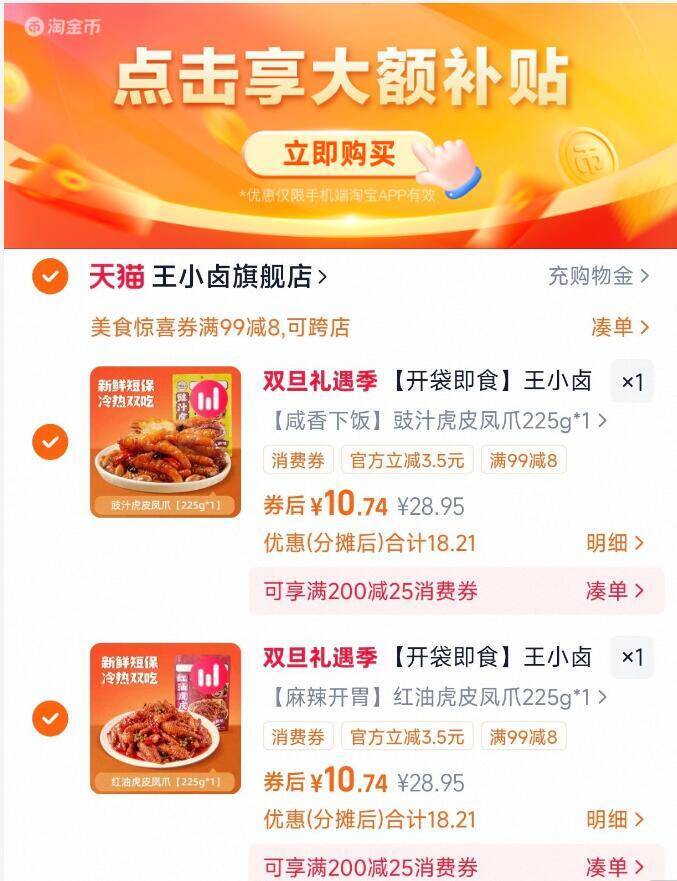
Task: Open the 红油虎皮凤爪 product image
Action: point(165,718)
